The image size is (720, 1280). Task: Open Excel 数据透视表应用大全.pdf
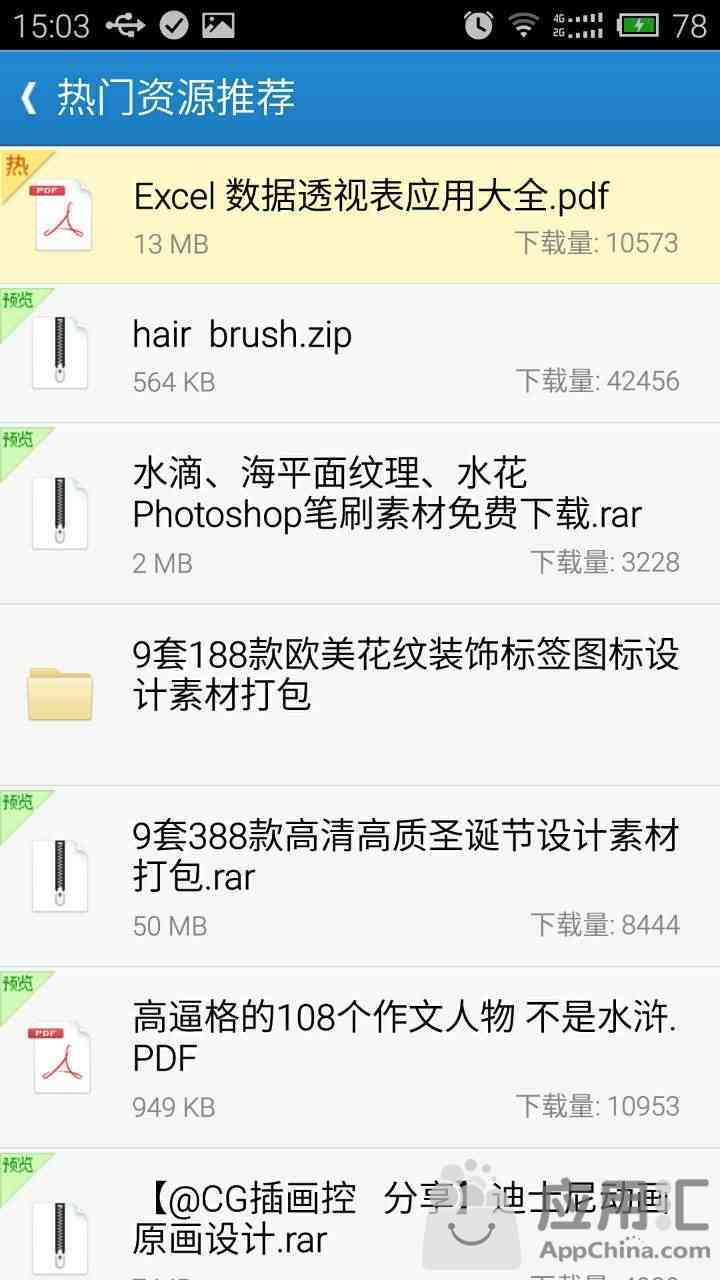pos(370,215)
